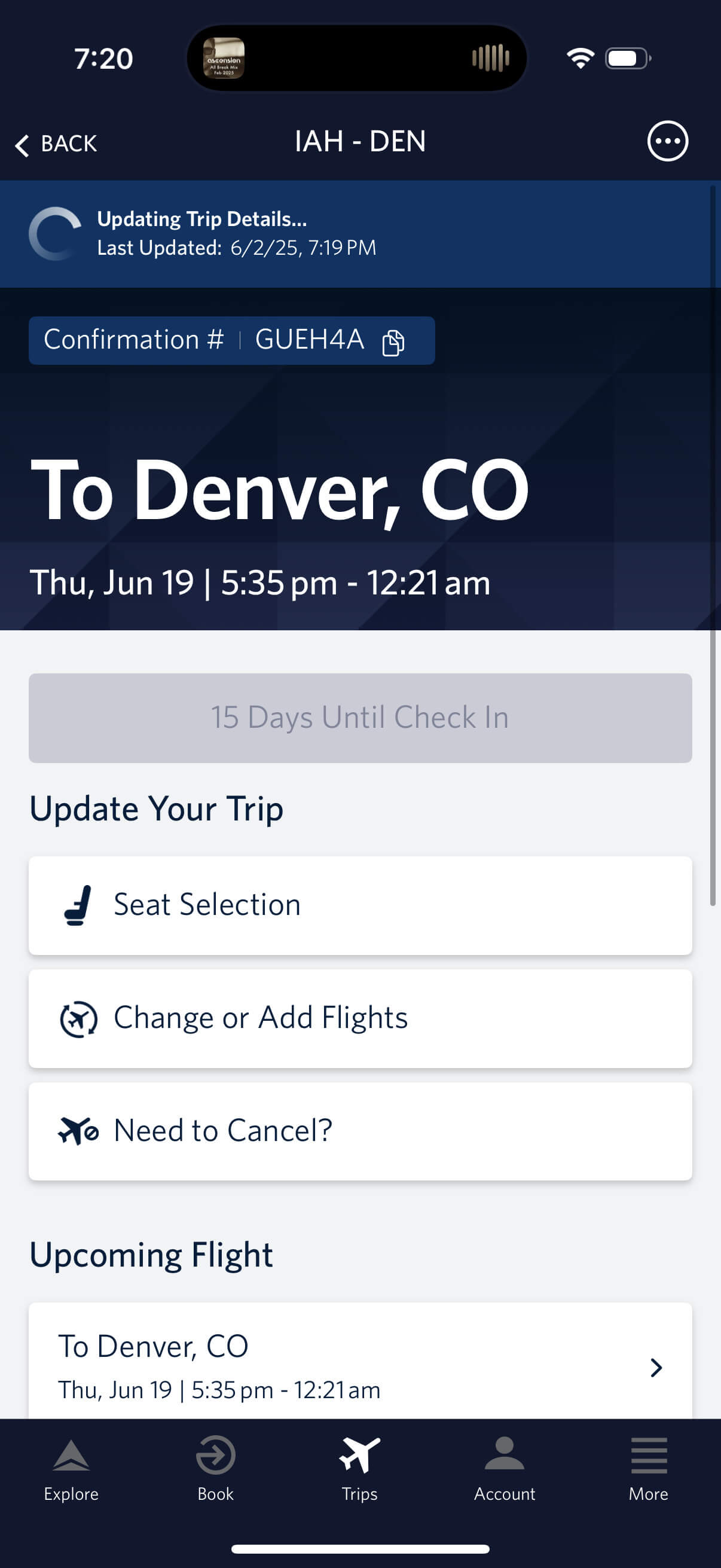Open the three-dot options menu
Viewport: 721px width, 1568px height.
667,141
